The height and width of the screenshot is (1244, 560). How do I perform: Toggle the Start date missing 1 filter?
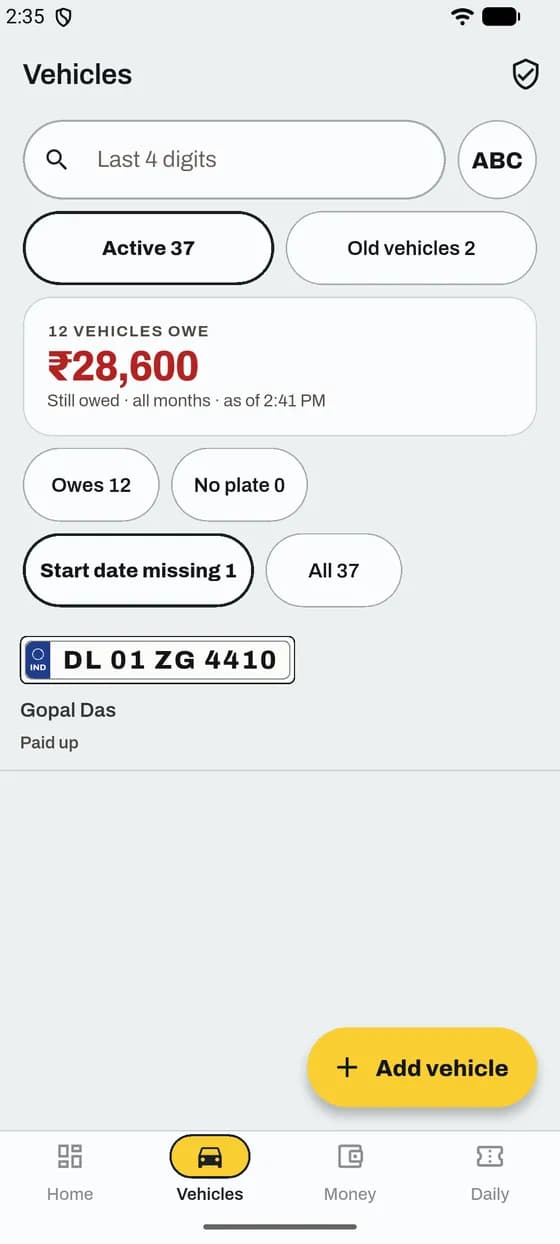coord(138,571)
